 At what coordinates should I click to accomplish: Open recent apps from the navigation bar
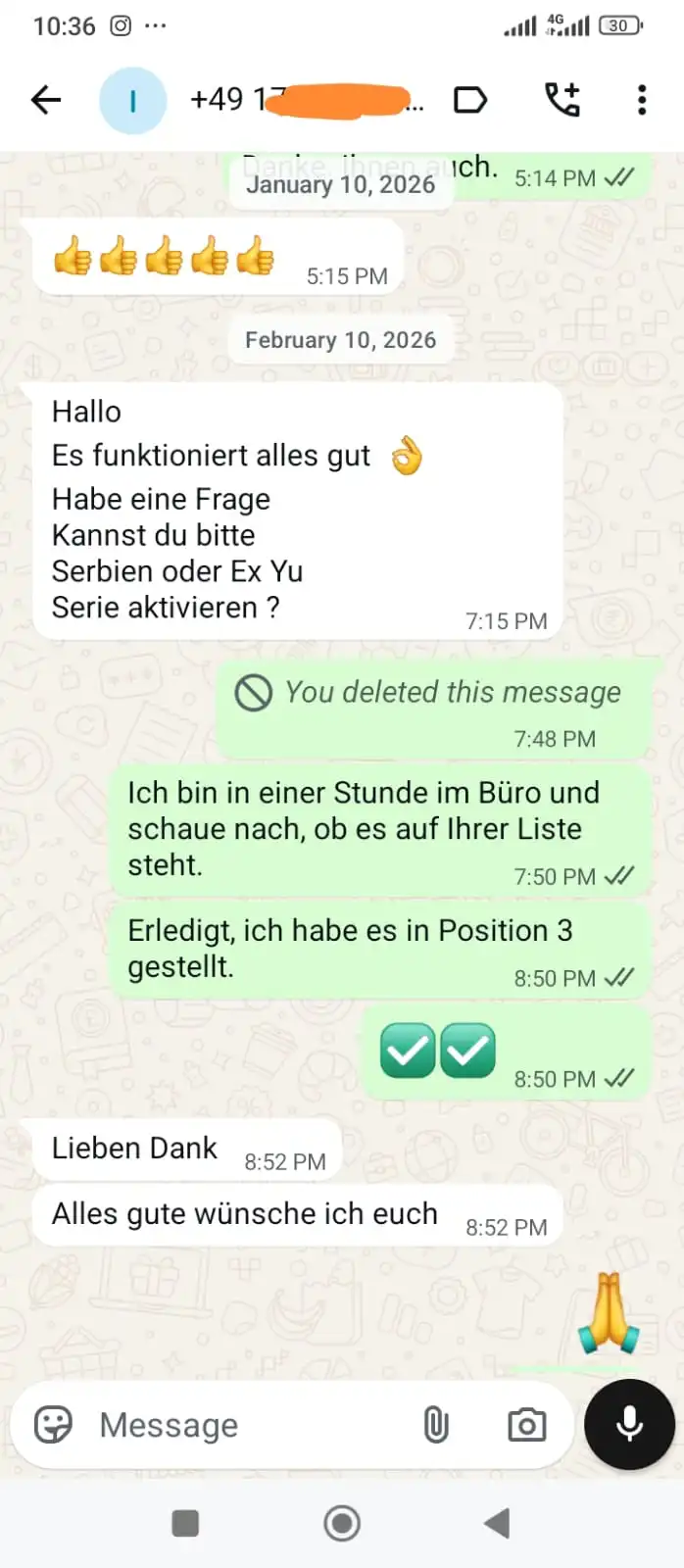coord(185,1523)
